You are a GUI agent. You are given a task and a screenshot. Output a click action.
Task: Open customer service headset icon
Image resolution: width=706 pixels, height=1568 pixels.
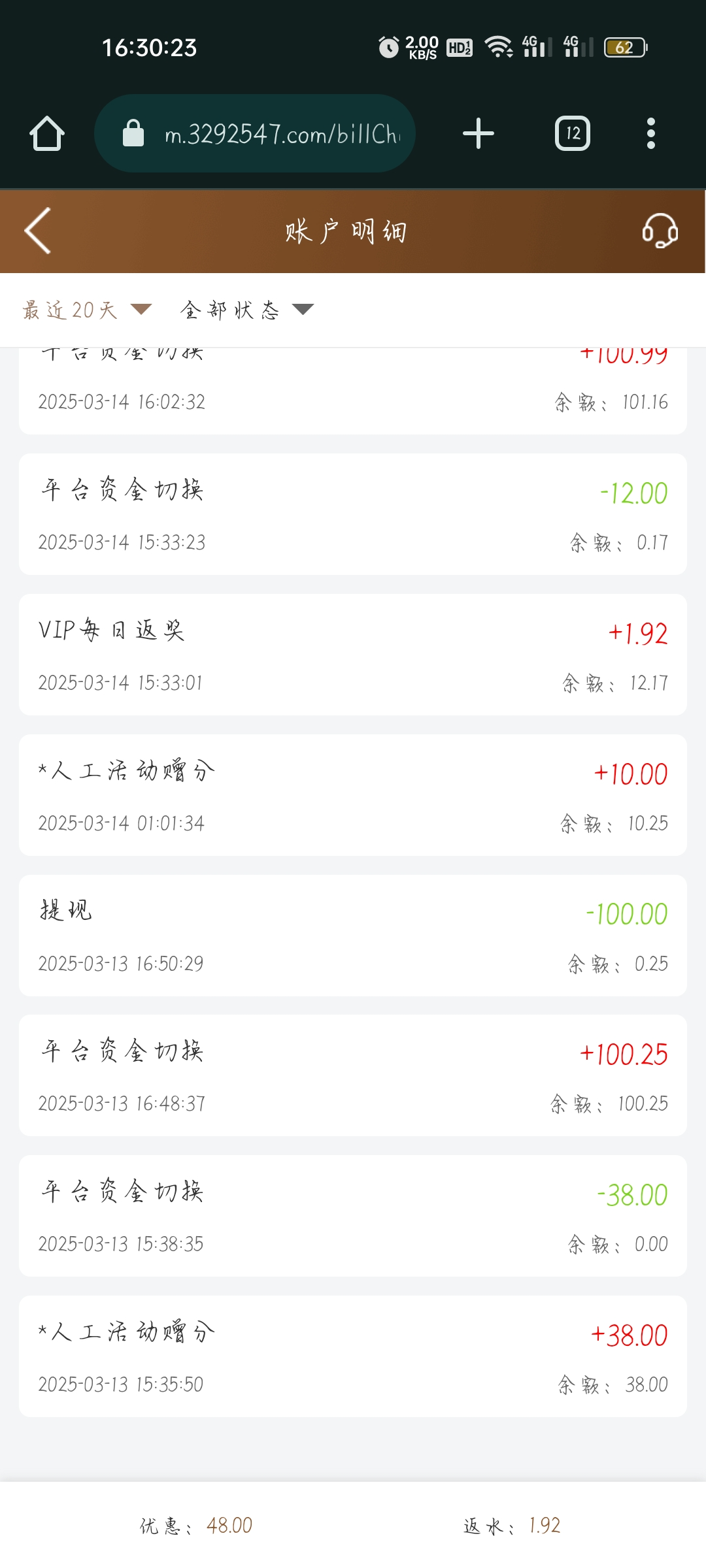click(660, 231)
